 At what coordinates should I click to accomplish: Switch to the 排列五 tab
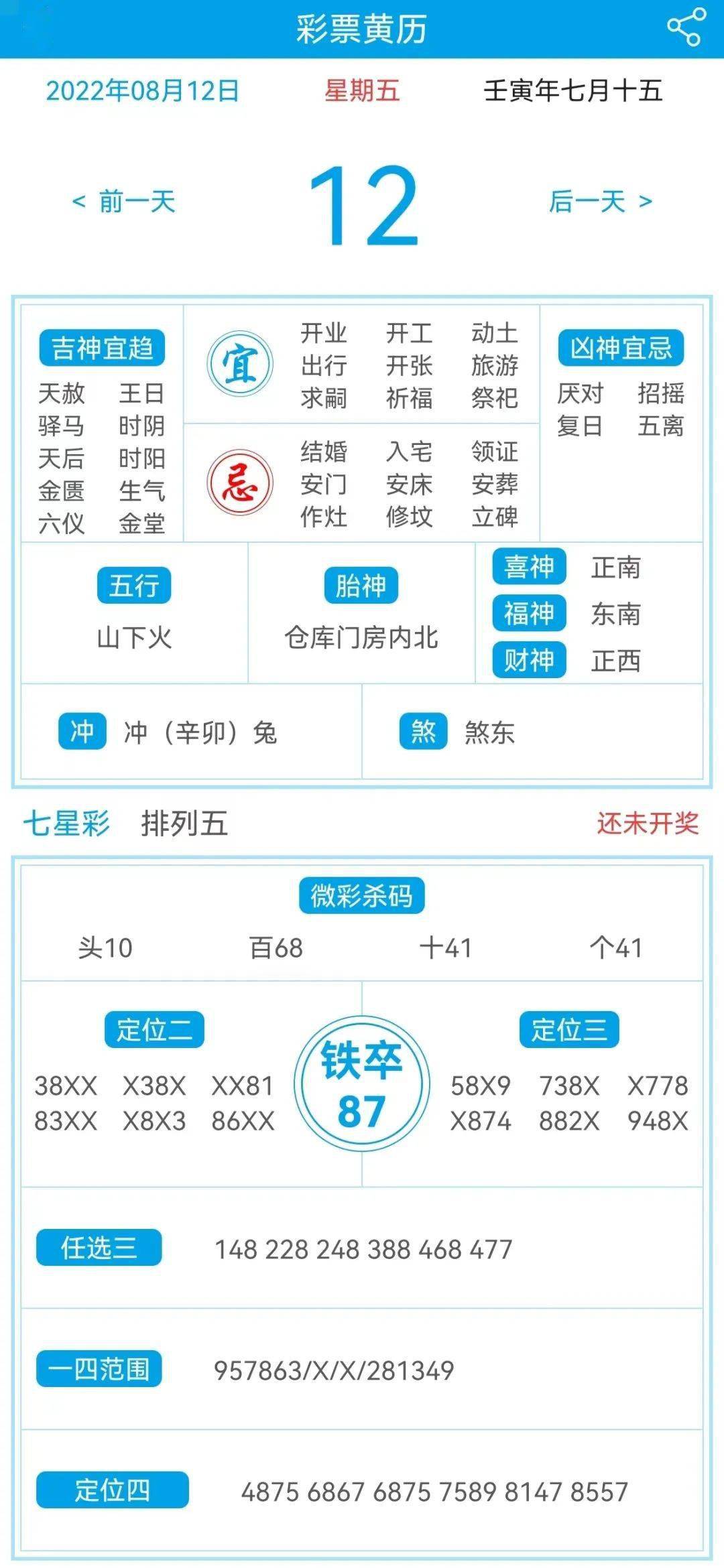pyautogui.click(x=184, y=823)
